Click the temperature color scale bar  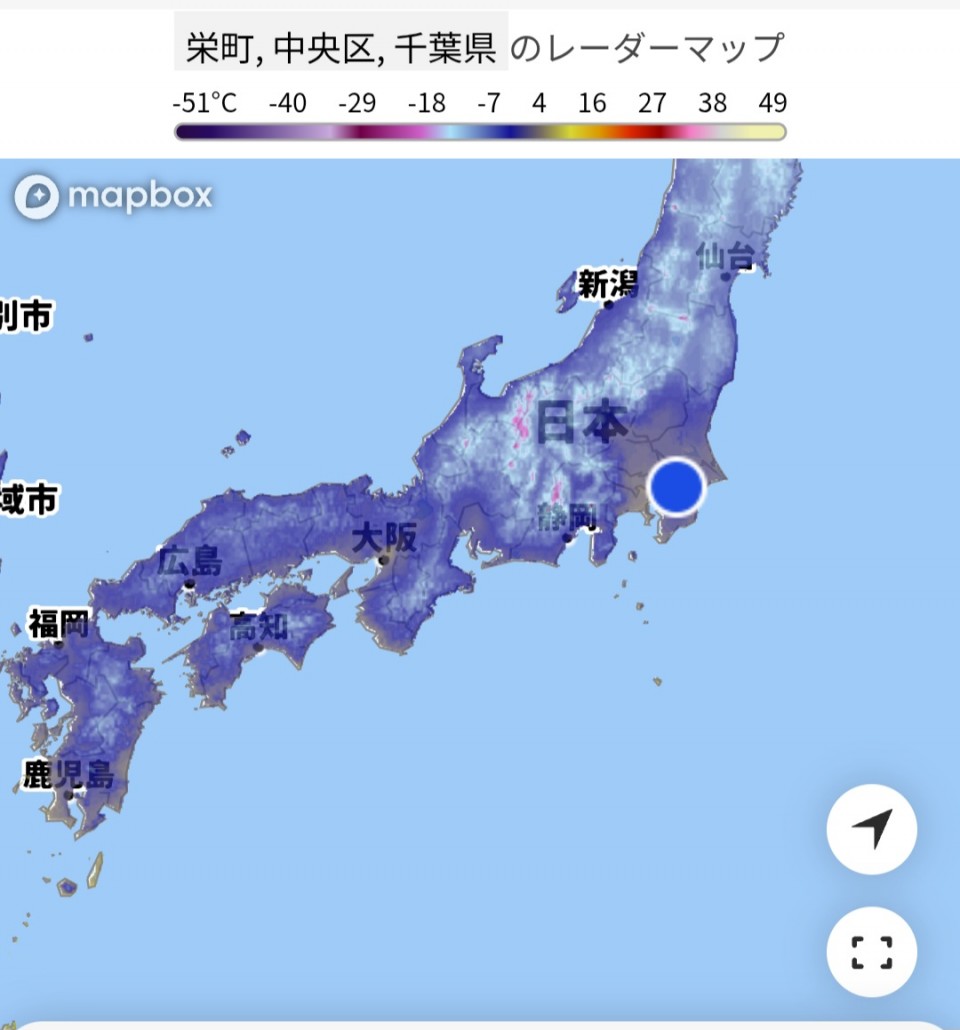click(480, 130)
